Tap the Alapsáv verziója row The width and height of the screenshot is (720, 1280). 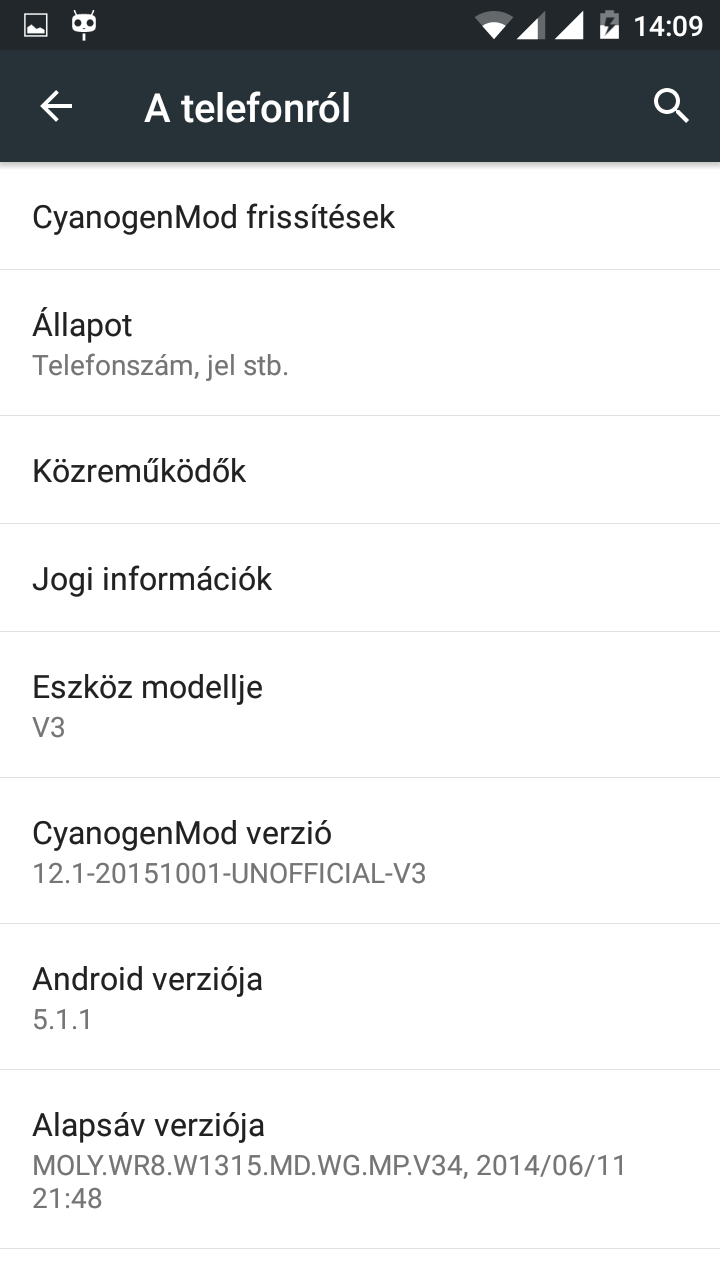click(x=360, y=1159)
